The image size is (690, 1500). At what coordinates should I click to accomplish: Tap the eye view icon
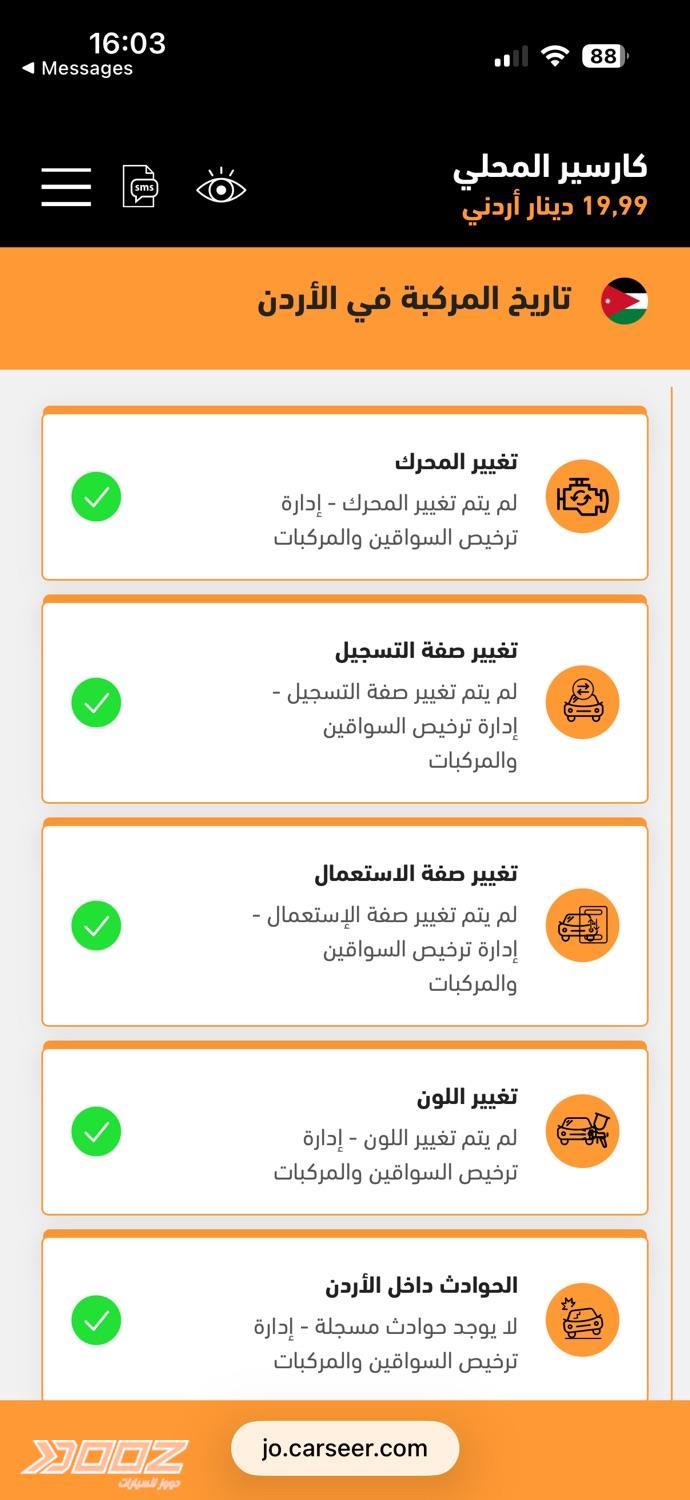click(x=221, y=187)
